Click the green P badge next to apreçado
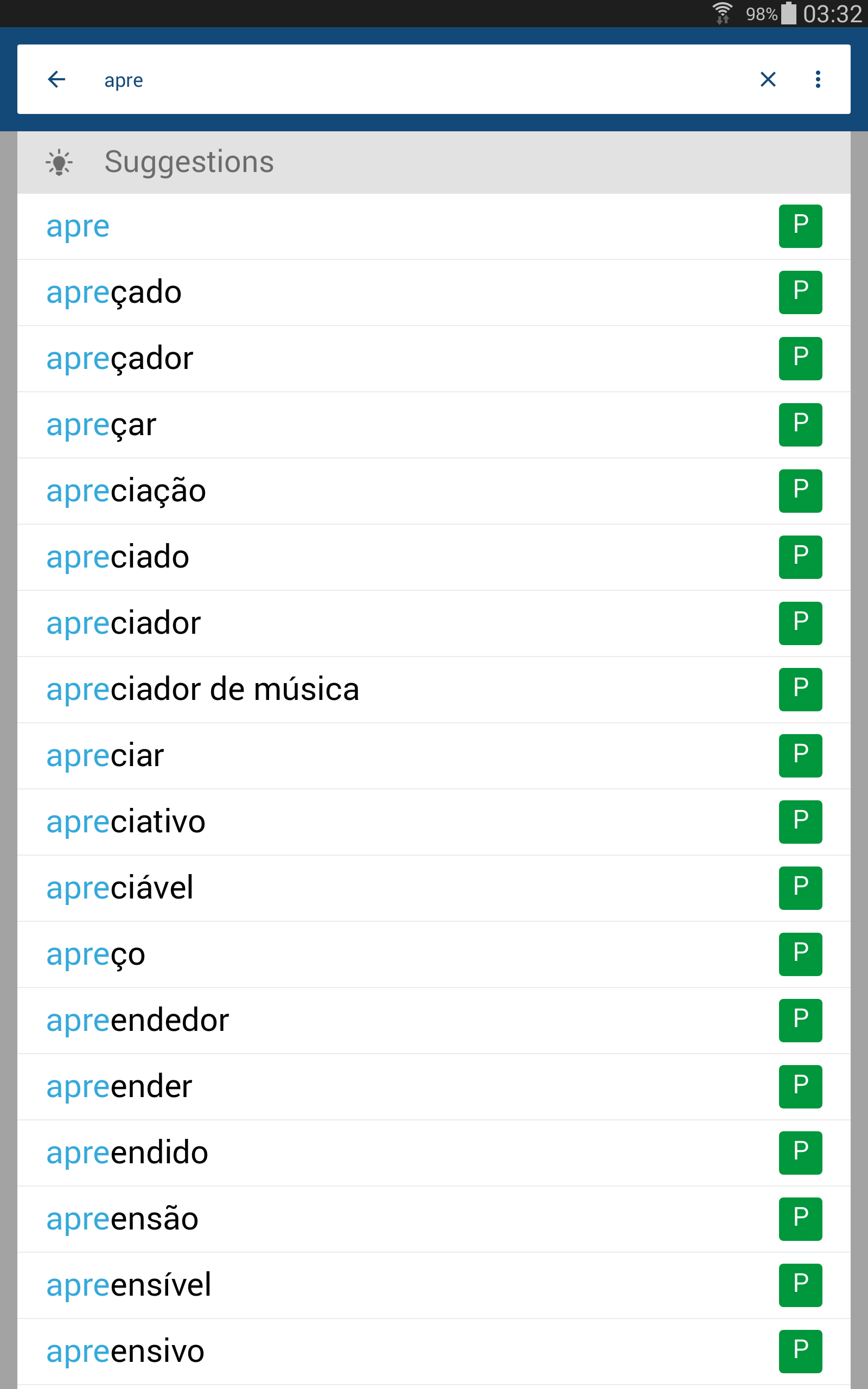This screenshot has width=868, height=1389. point(800,293)
